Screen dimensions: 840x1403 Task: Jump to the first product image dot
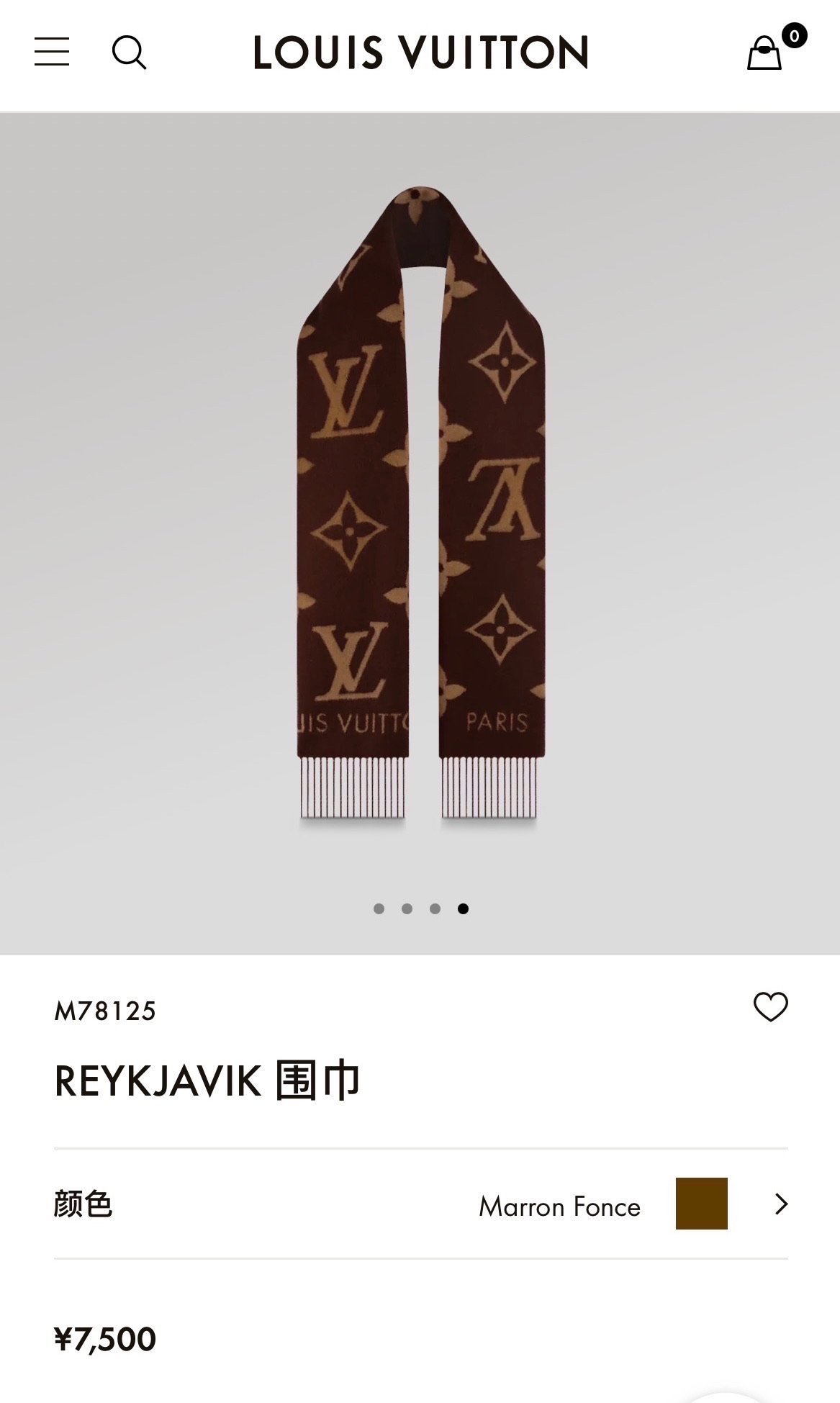(x=379, y=908)
